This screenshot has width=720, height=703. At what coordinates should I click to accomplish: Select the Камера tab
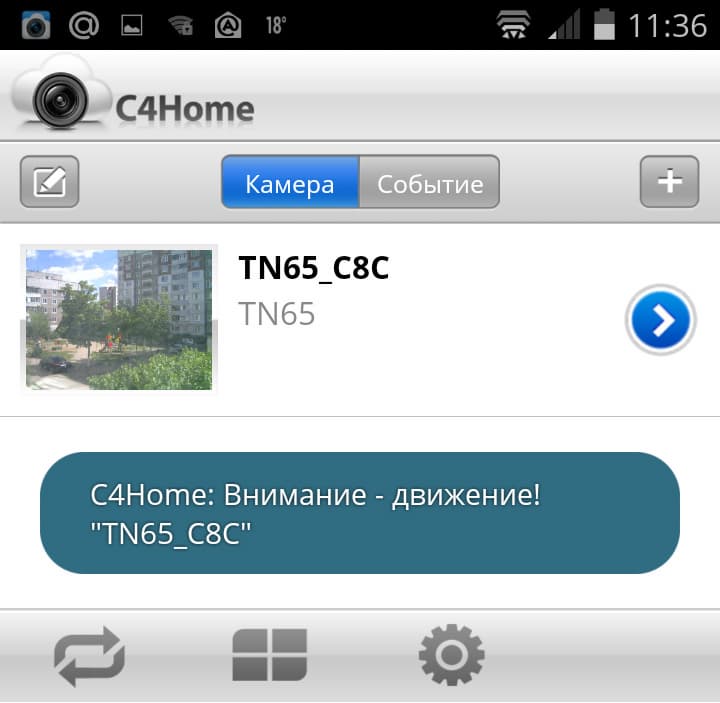[290, 183]
